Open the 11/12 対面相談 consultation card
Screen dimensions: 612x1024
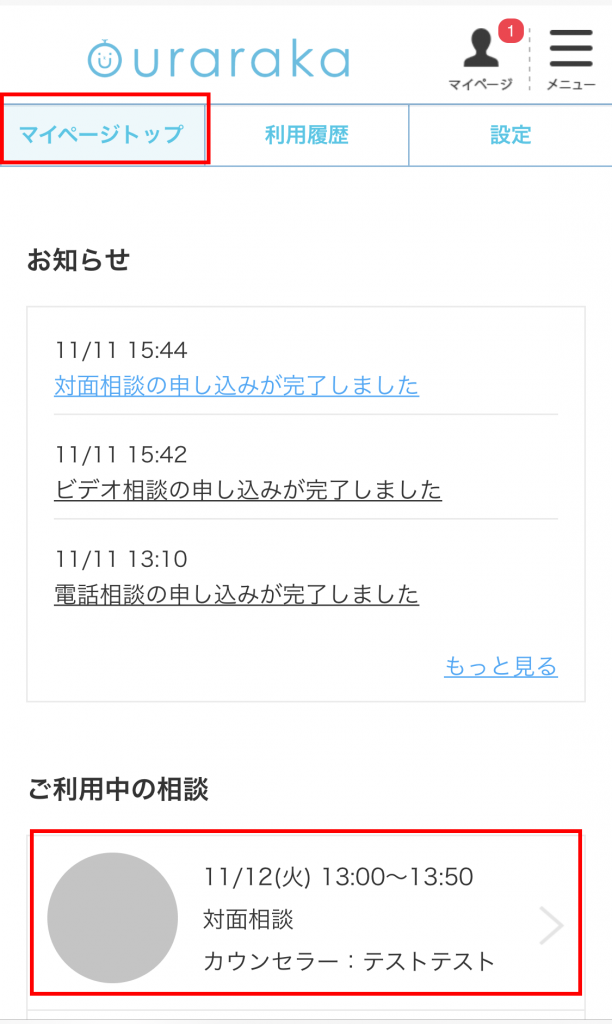[306, 913]
